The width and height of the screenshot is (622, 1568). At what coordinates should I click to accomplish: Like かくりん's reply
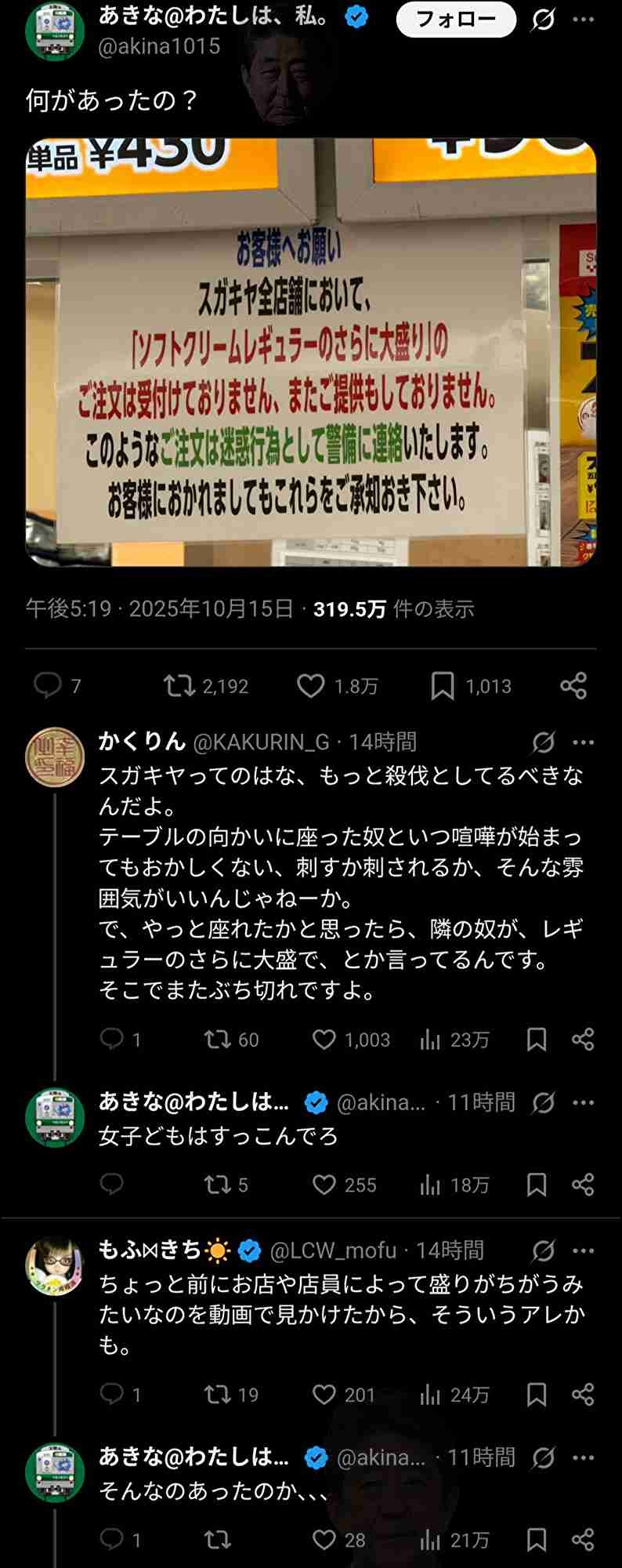[324, 1040]
